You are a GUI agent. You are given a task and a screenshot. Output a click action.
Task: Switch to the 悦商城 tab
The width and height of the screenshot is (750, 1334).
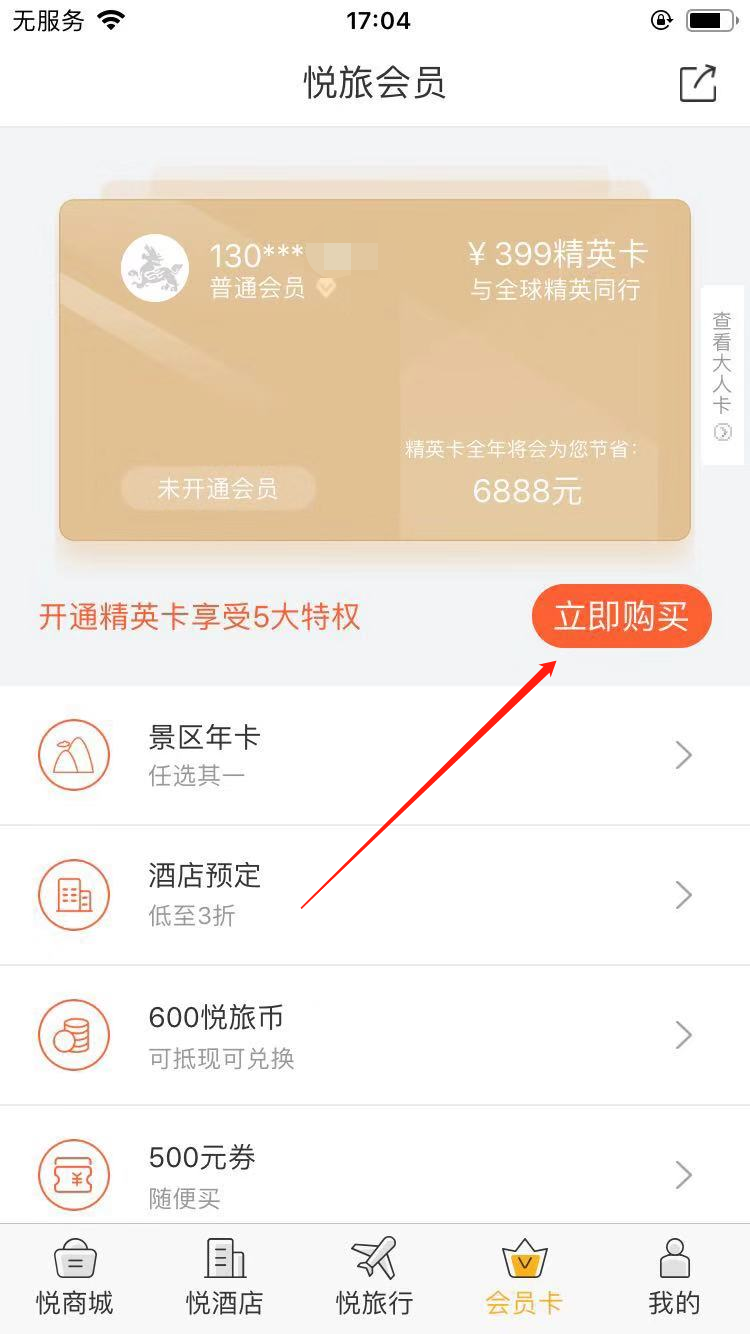(75, 1278)
